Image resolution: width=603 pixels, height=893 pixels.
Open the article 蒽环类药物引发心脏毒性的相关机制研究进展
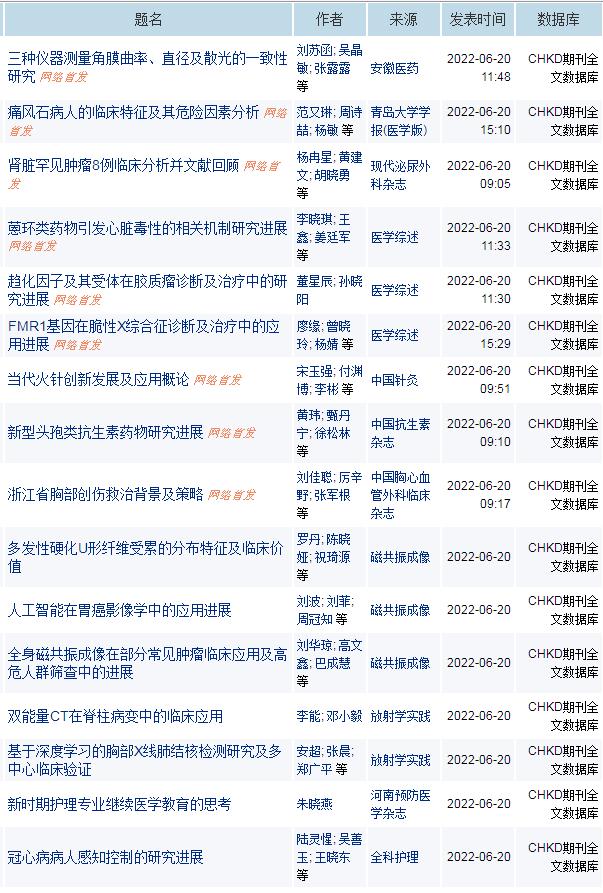click(147, 227)
